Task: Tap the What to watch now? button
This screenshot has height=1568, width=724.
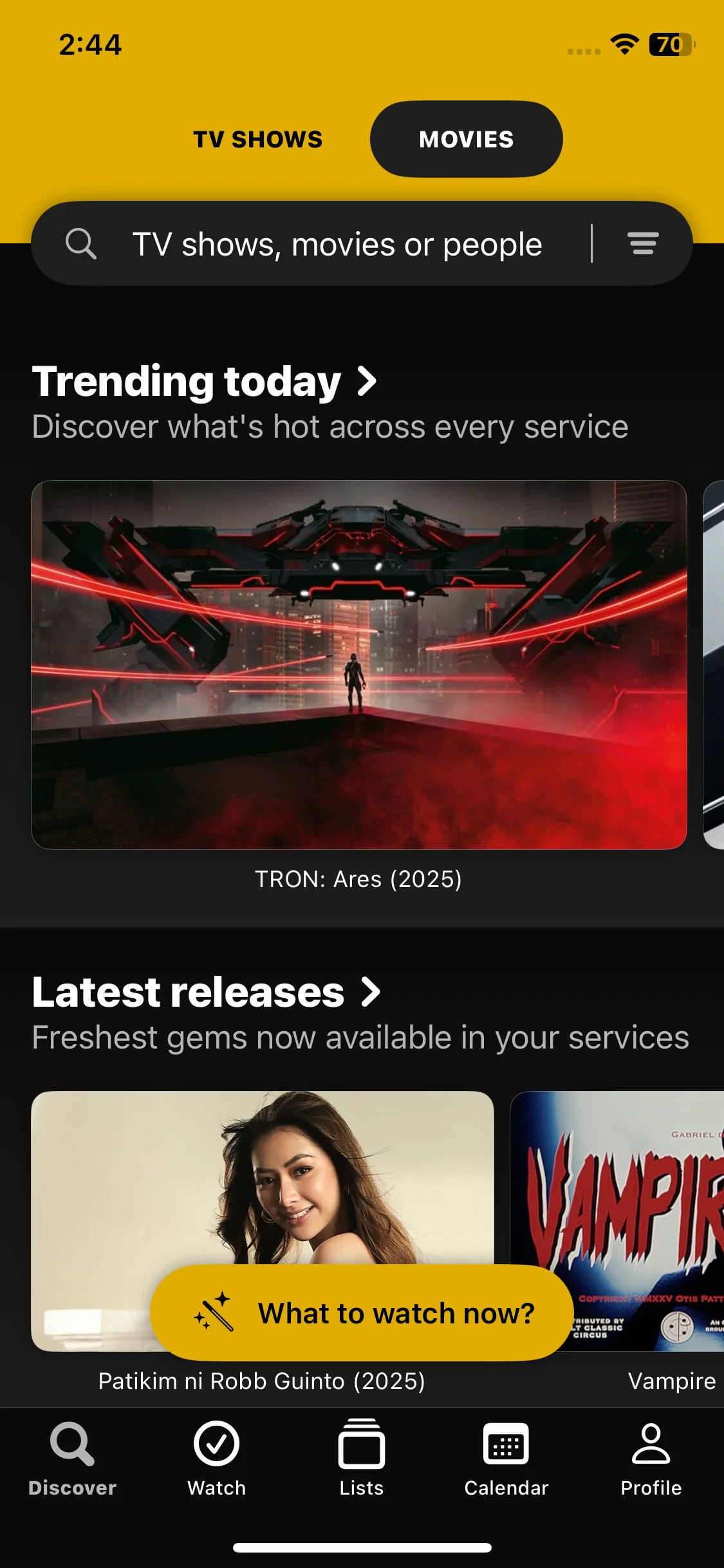Action: [x=362, y=1313]
